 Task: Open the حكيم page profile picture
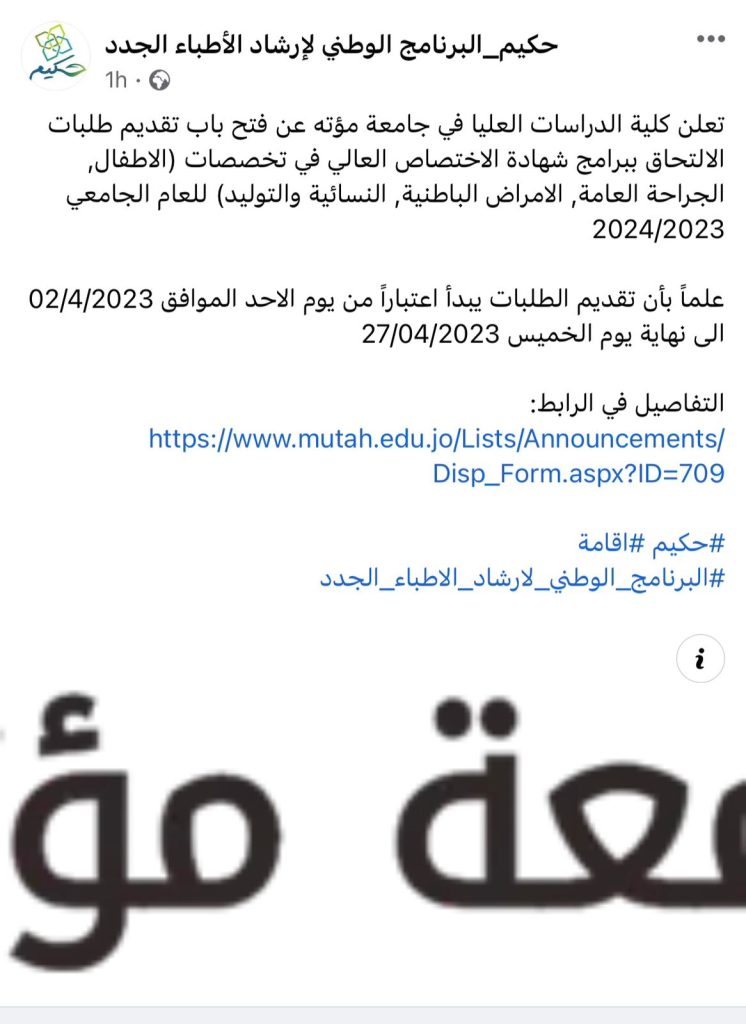pyautogui.click(x=55, y=56)
